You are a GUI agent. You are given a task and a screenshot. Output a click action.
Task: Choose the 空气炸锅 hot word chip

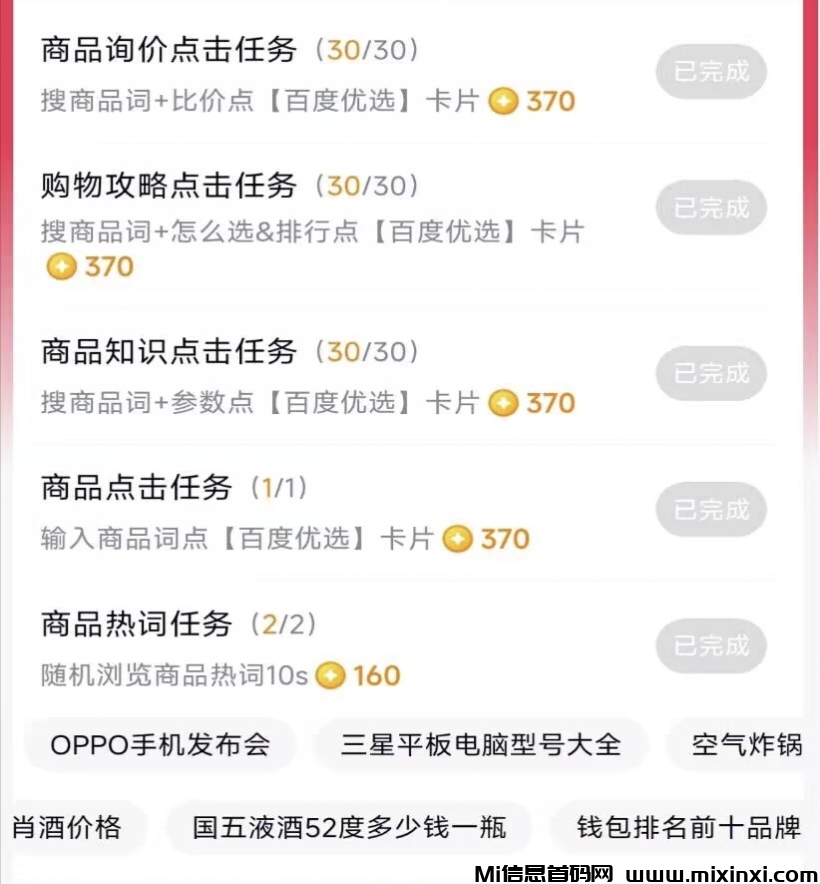746,745
